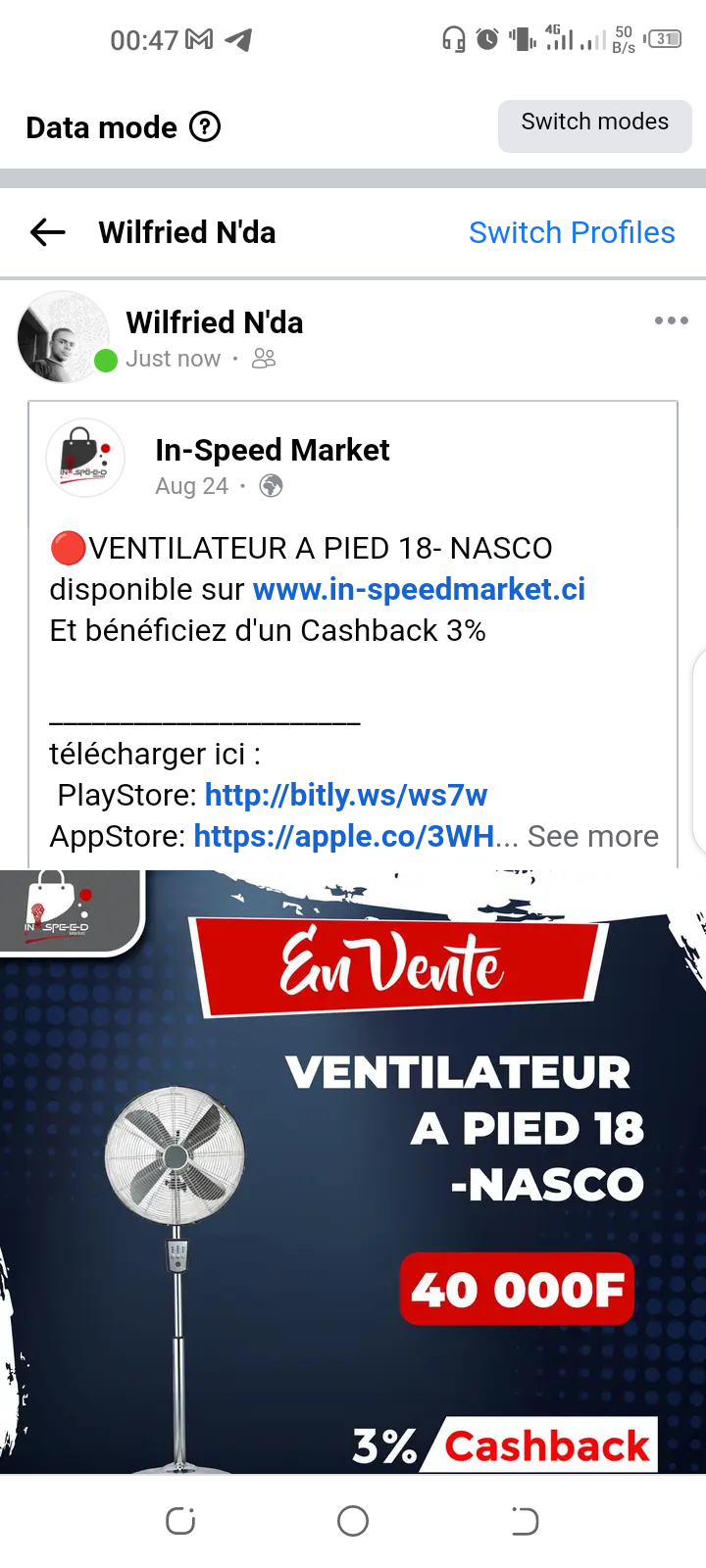Open the system recent apps view

tap(180, 1521)
